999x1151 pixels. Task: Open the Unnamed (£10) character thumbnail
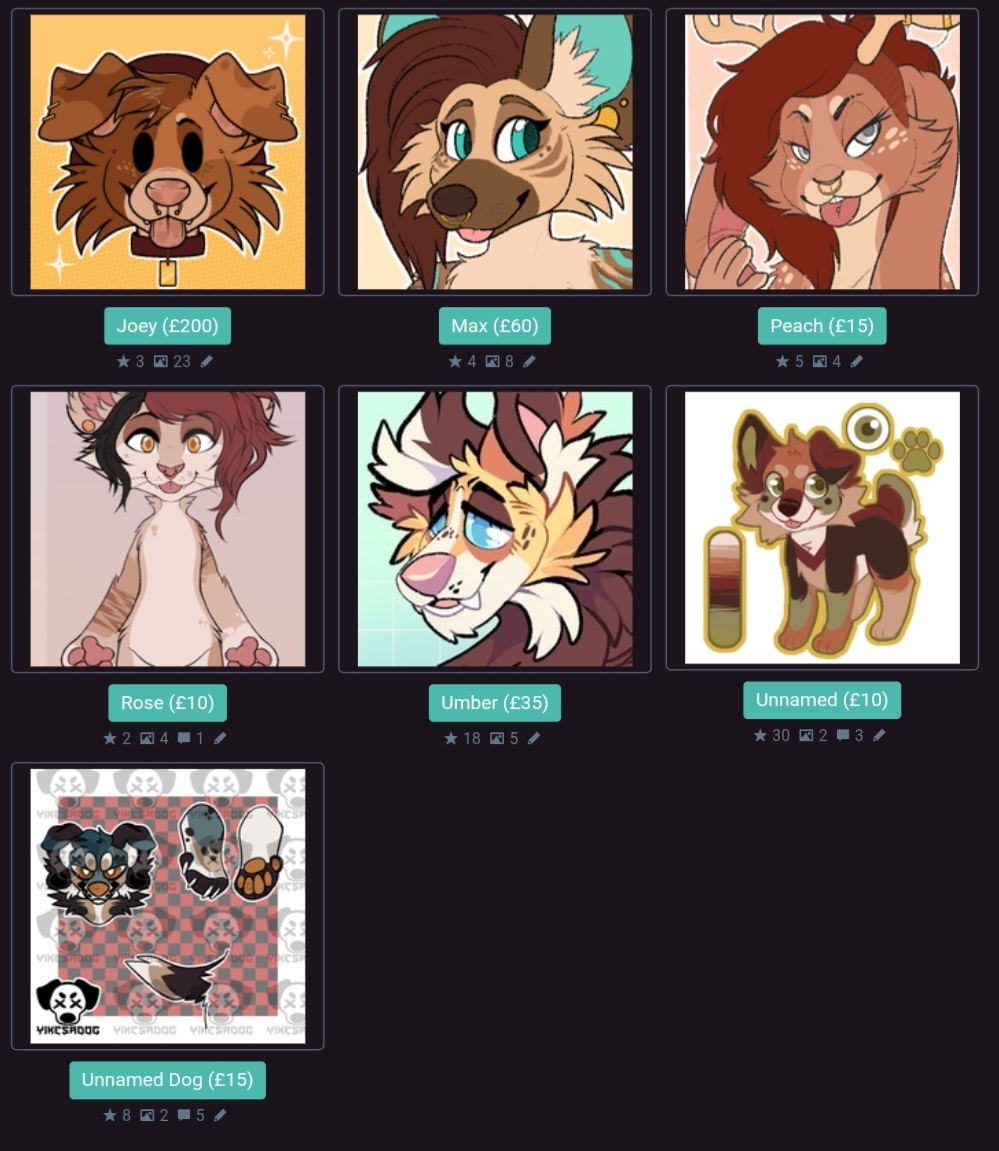click(x=822, y=527)
